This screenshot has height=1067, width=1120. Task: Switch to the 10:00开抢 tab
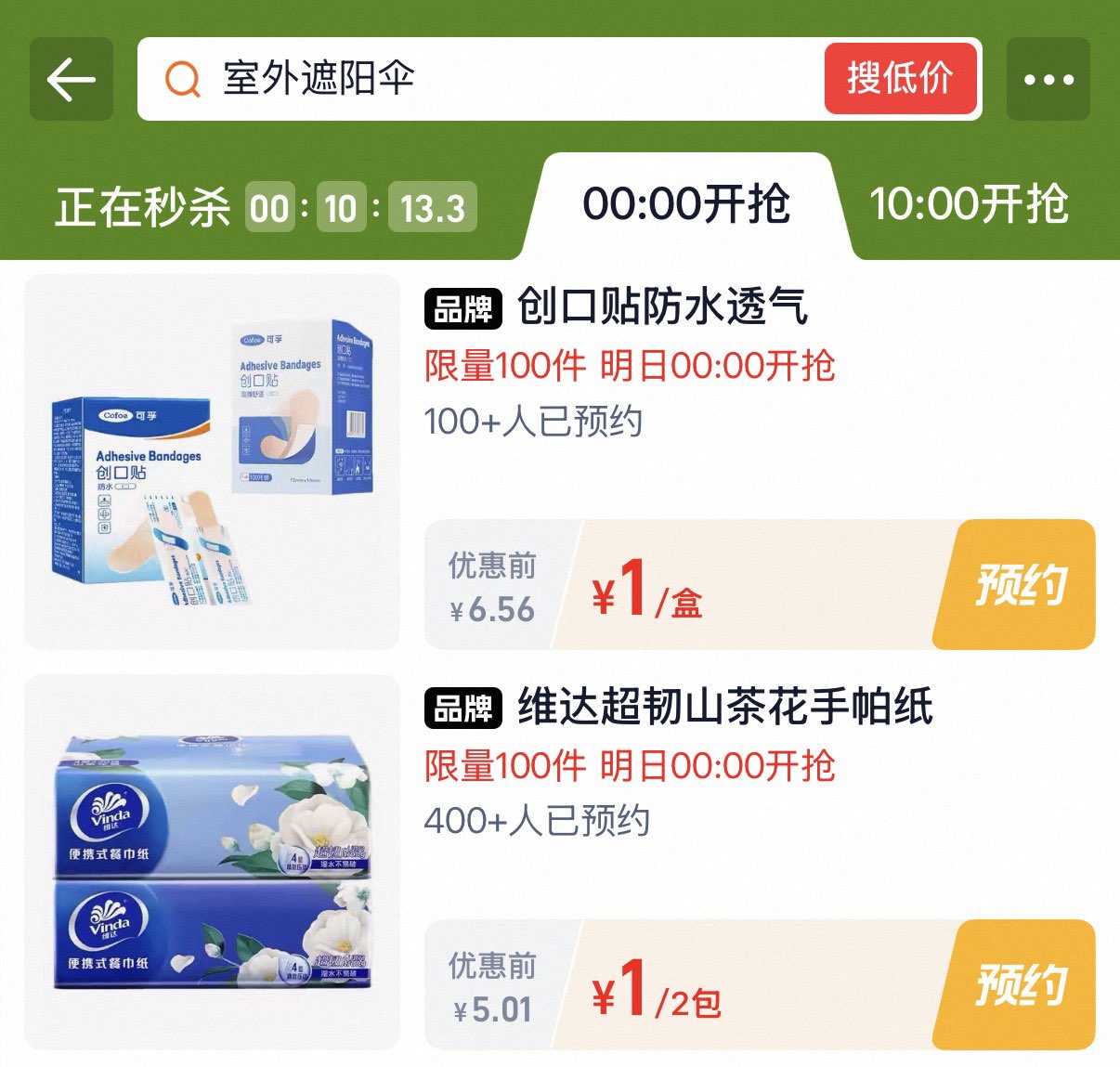pos(969,205)
